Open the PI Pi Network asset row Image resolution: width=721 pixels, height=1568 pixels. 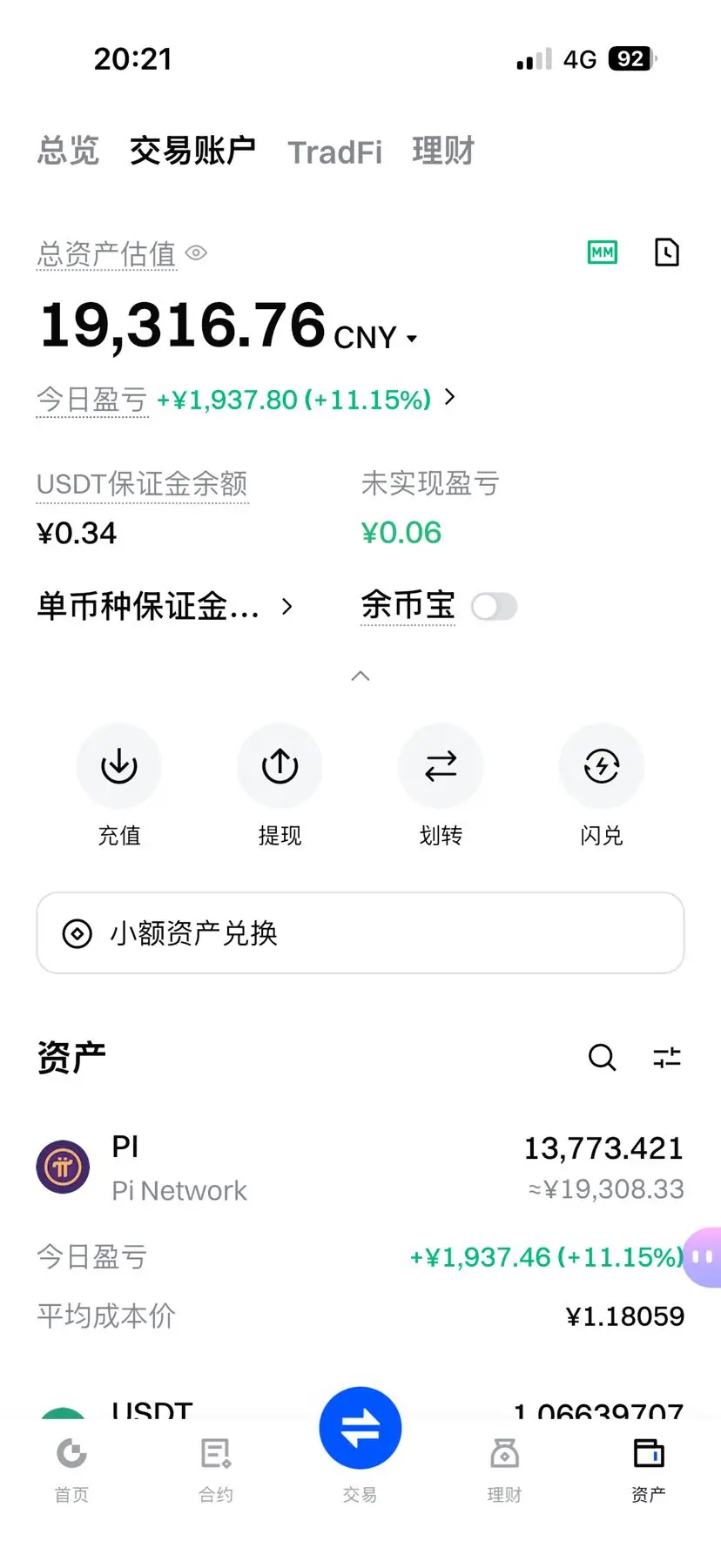point(360,1168)
